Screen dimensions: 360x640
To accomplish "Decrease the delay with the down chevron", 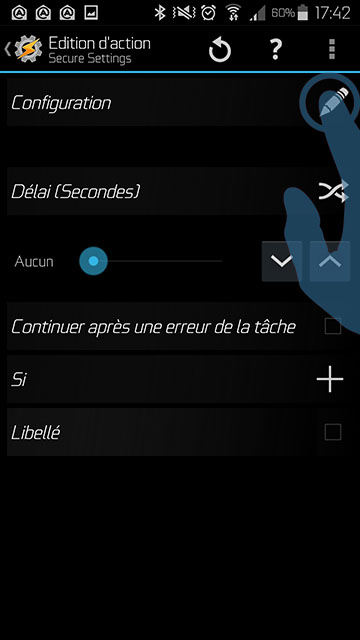I will click(282, 261).
